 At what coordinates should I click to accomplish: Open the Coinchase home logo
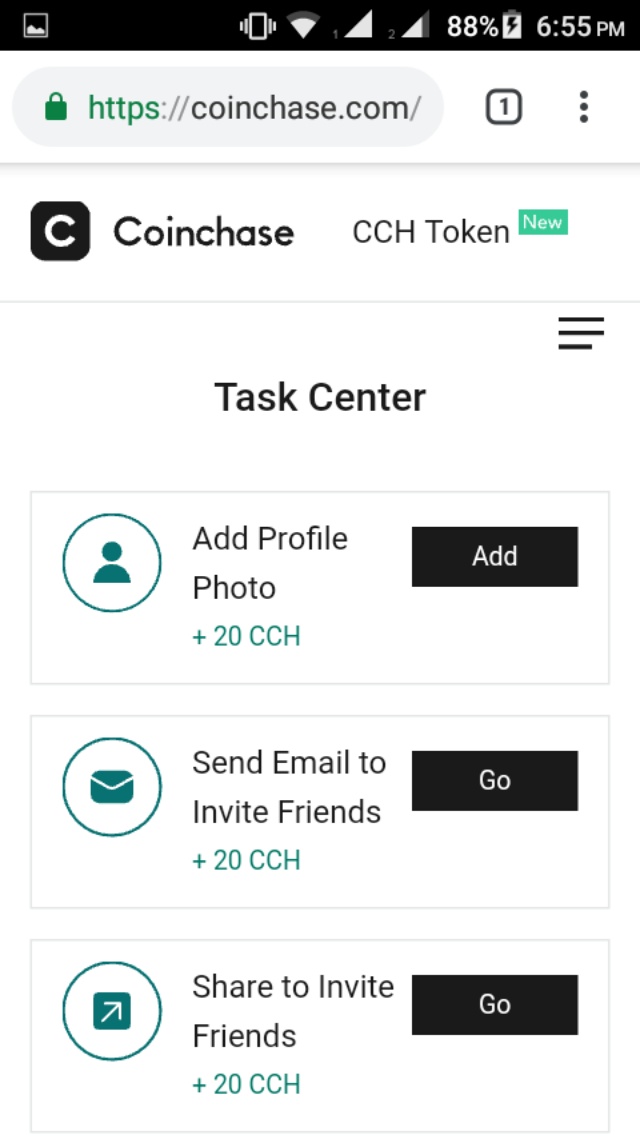[x=162, y=231]
